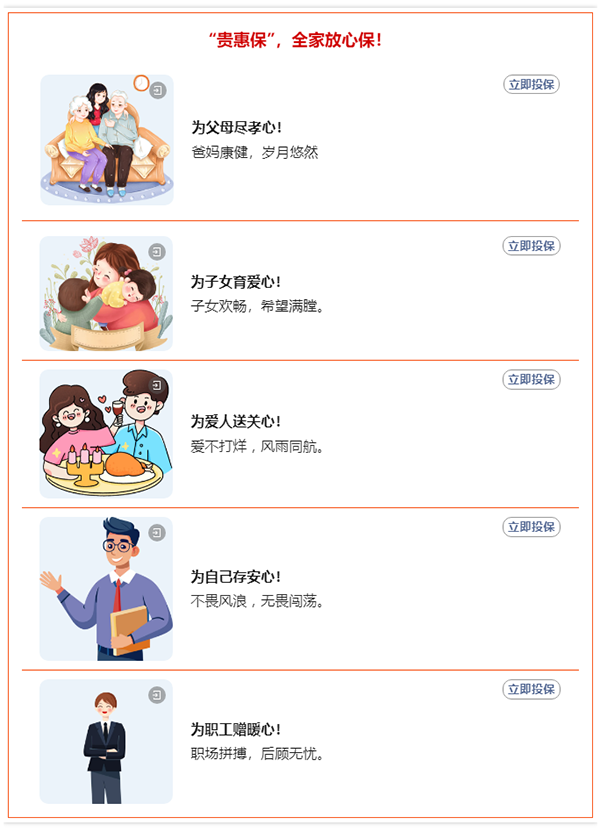Select 立即投保 for 为爱人送关心
This screenshot has width=600, height=832.
pyautogui.click(x=531, y=380)
